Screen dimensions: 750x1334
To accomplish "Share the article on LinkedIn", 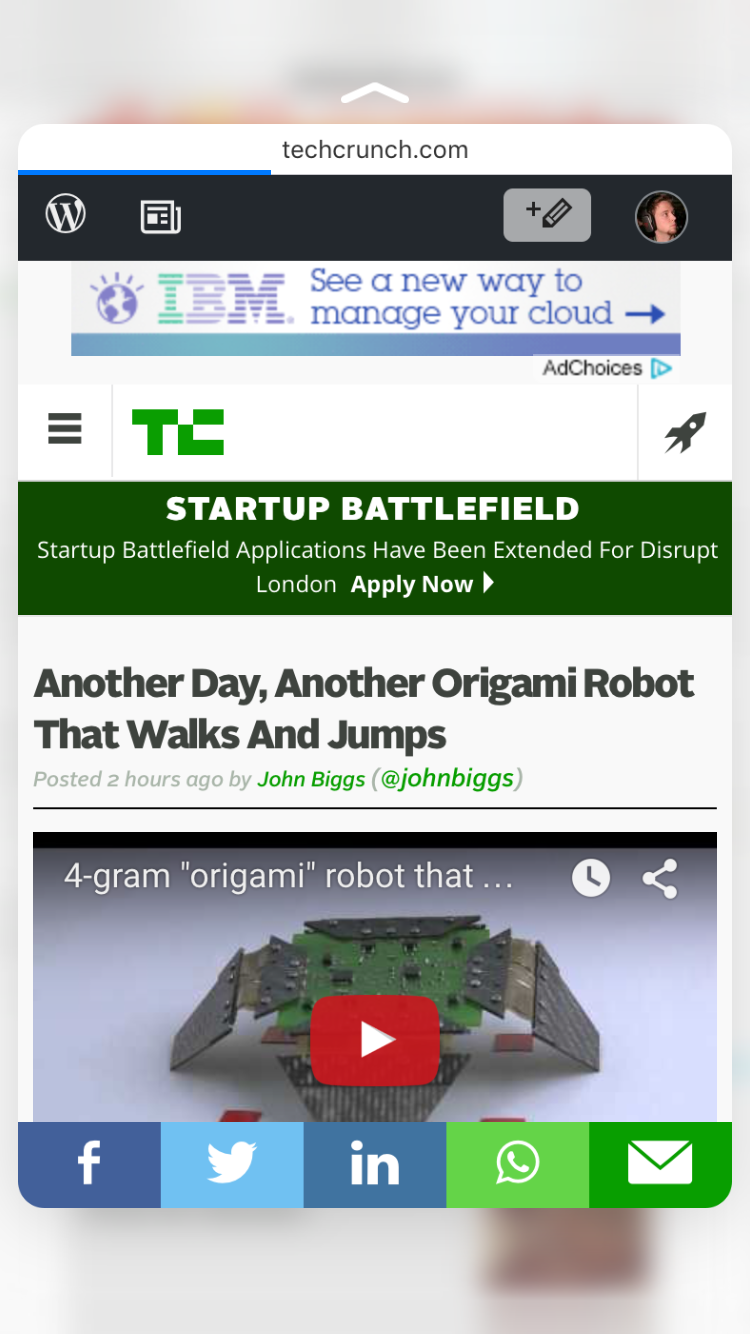I will [375, 1164].
